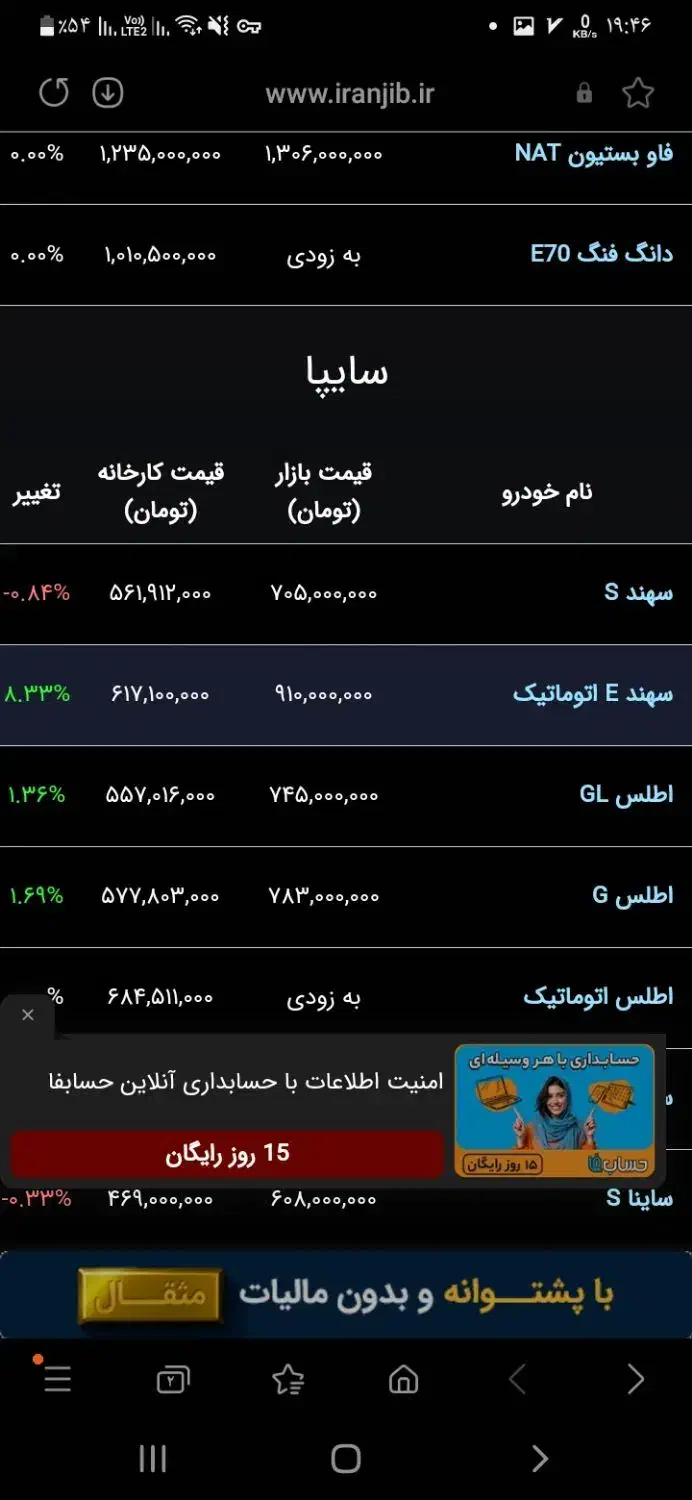The height and width of the screenshot is (1500, 692).
Task: Go to the browser home page
Action: click(403, 1380)
